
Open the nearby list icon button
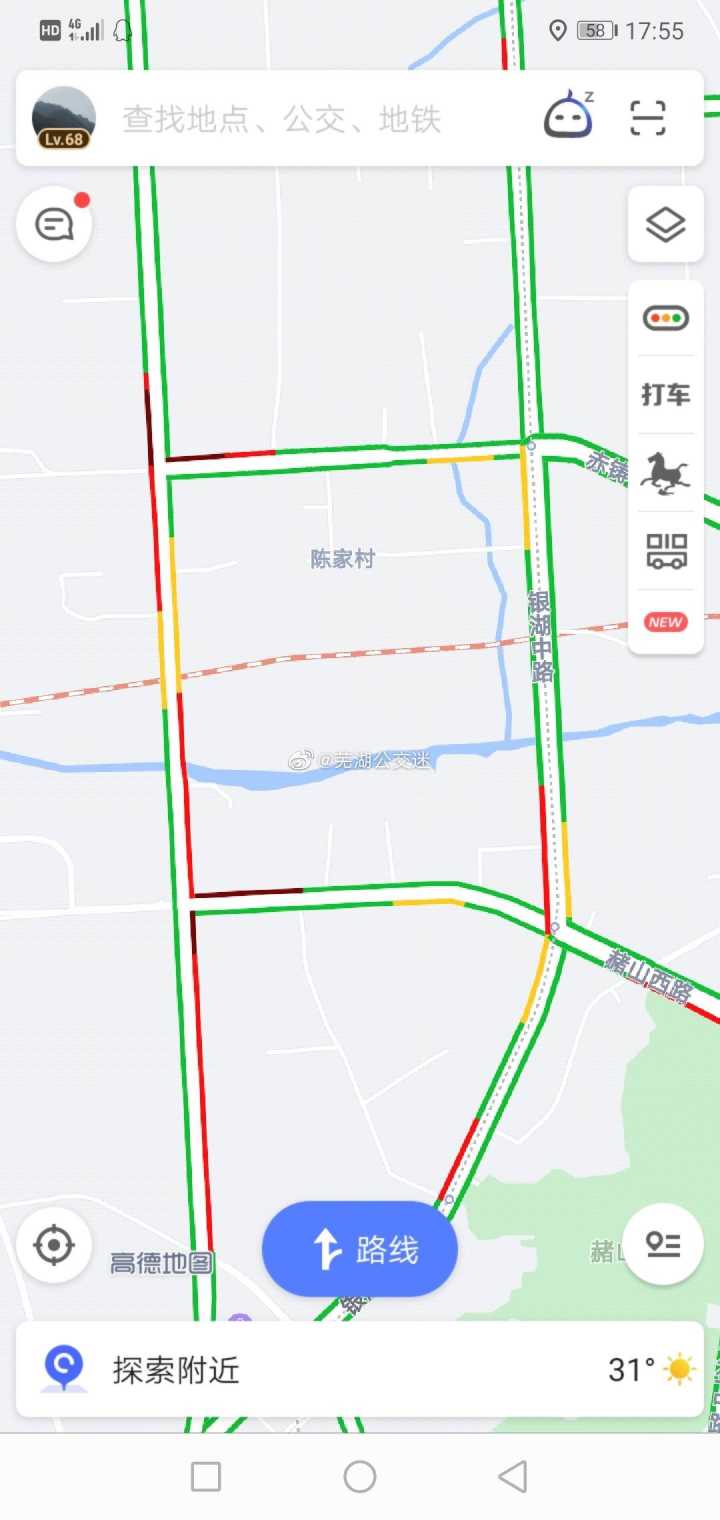pos(663,1245)
